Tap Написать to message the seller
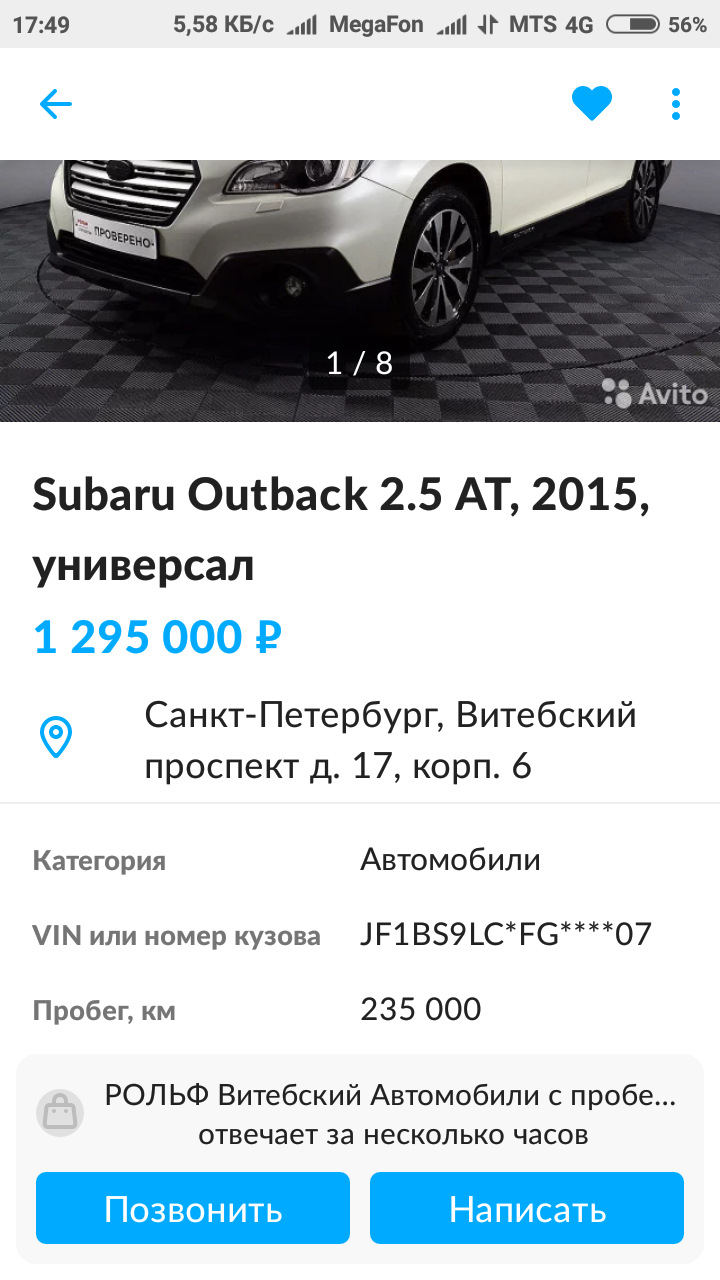 [x=527, y=1209]
